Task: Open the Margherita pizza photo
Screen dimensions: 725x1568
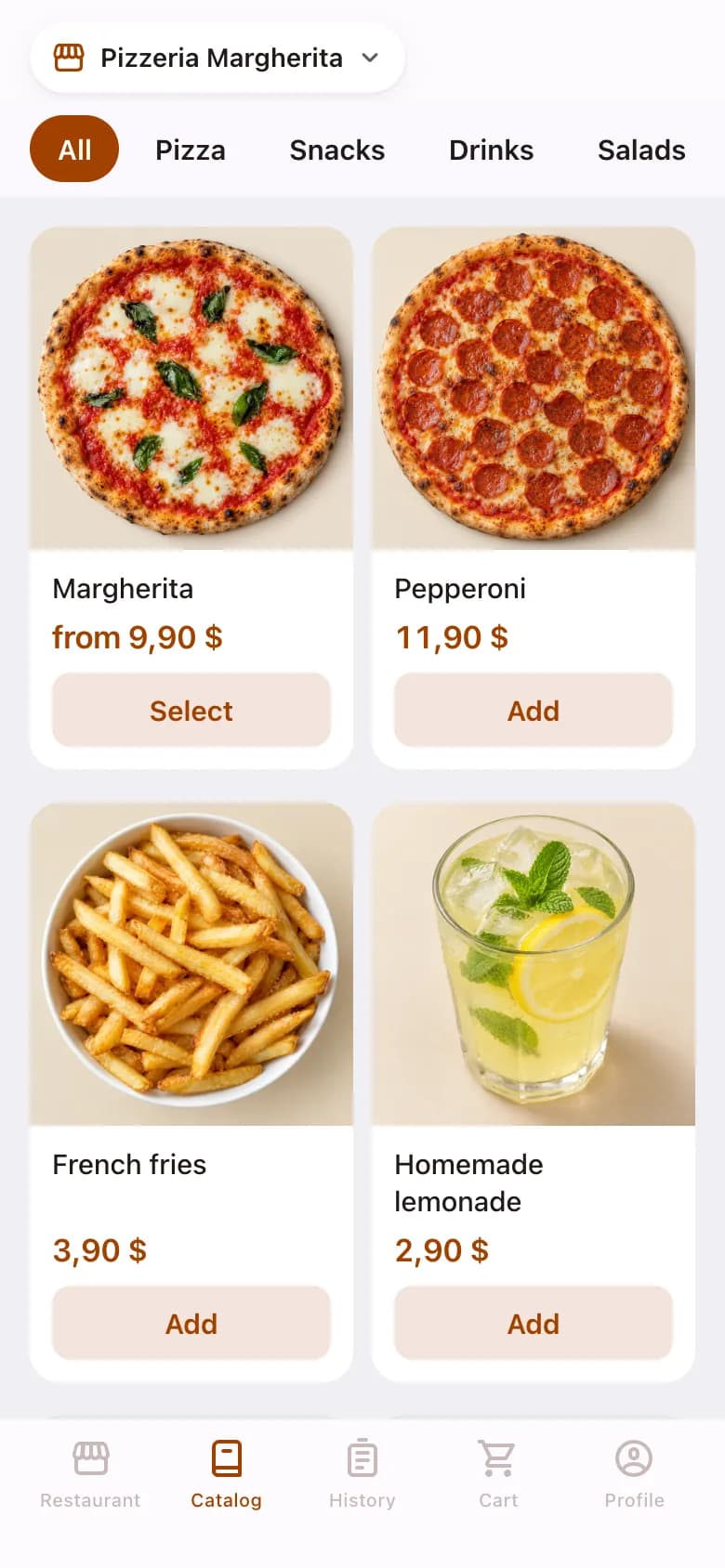Action: coord(191,388)
